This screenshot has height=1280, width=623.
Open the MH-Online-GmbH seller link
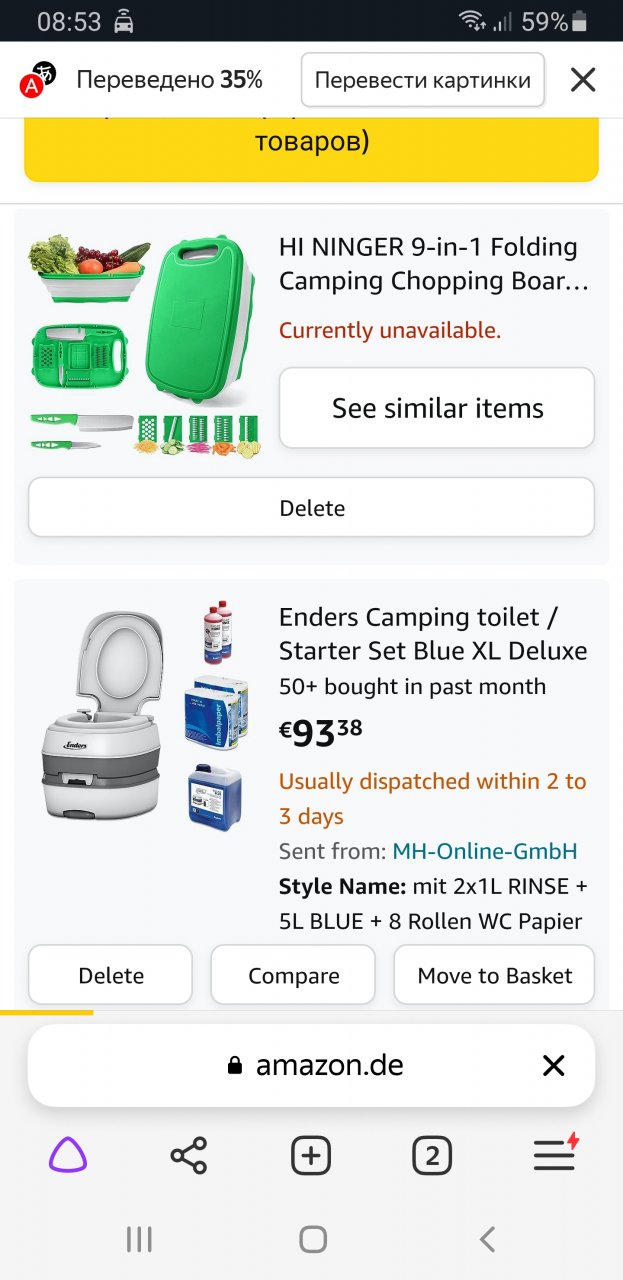484,851
